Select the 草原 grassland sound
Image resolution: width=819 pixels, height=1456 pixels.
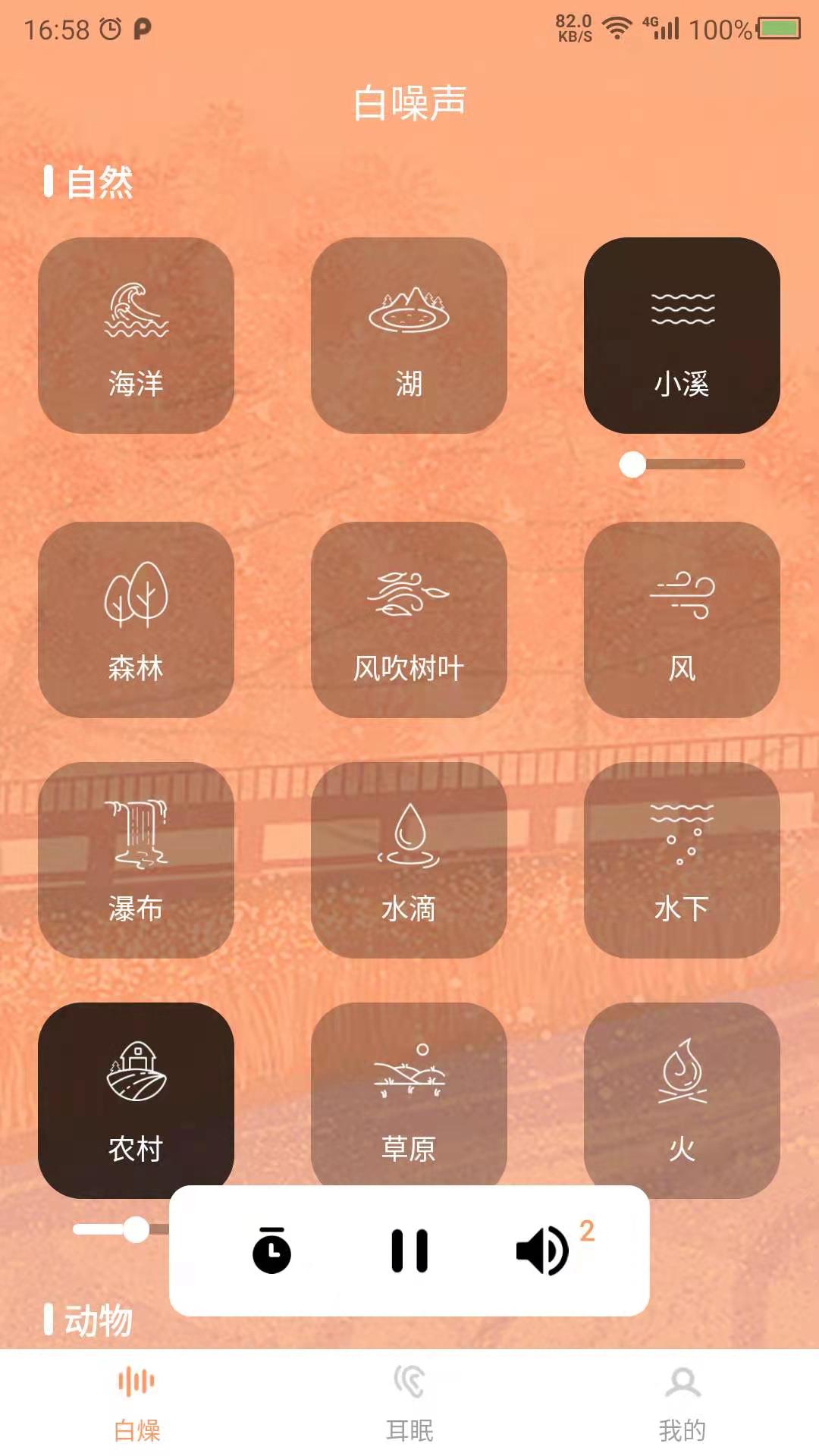pos(409,1092)
